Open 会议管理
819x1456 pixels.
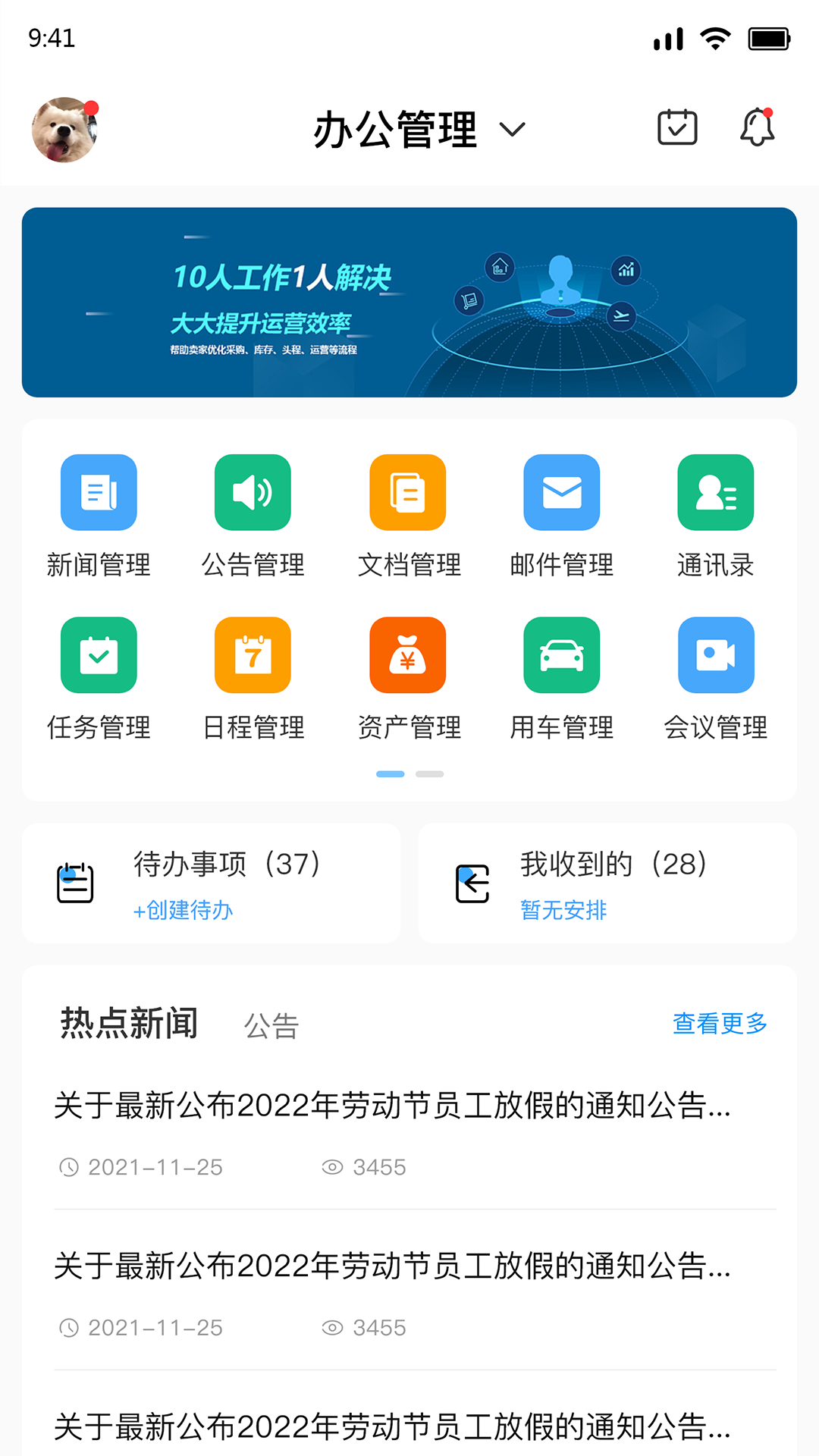[716, 679]
